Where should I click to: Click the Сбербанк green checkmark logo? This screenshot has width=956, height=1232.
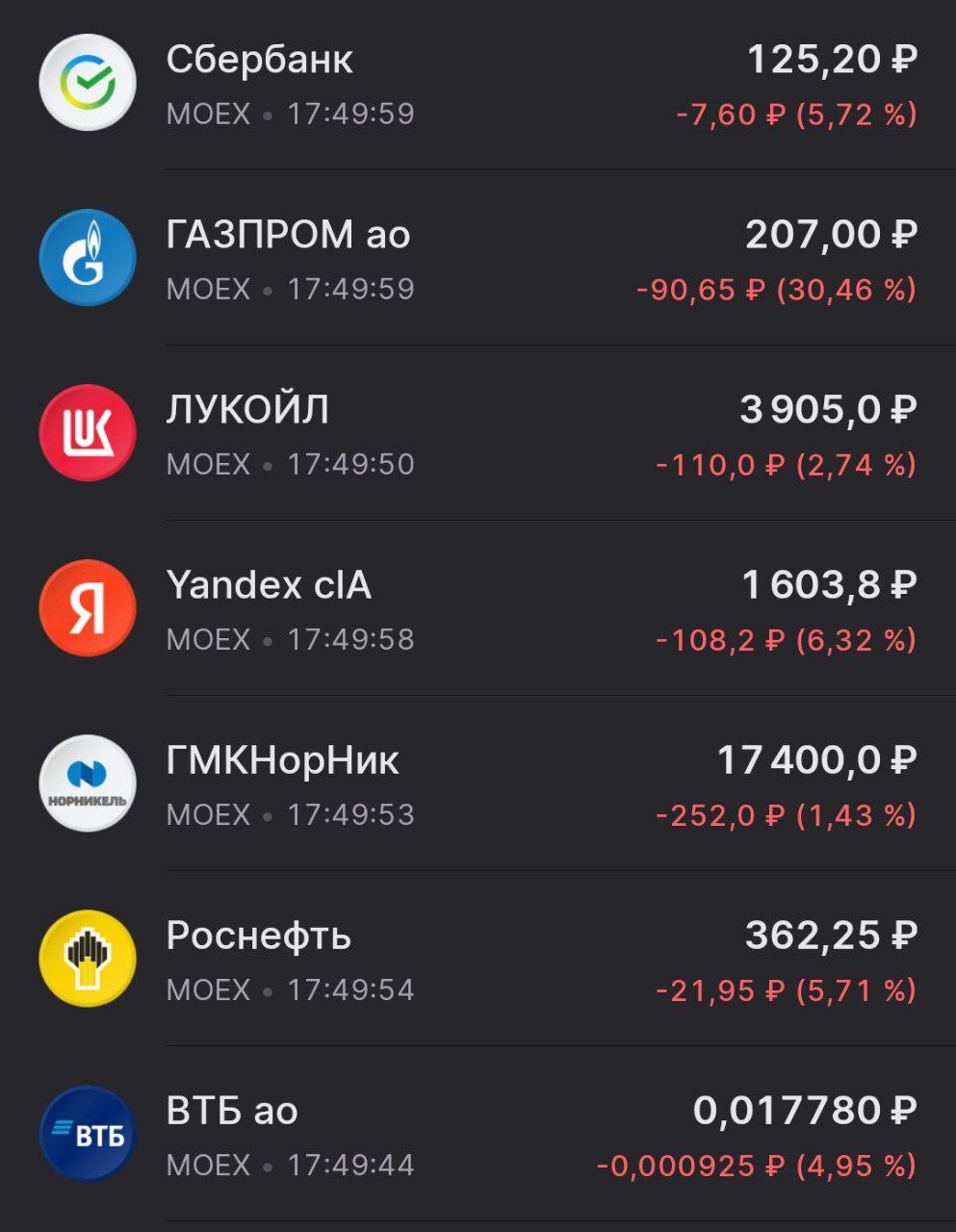click(x=88, y=82)
